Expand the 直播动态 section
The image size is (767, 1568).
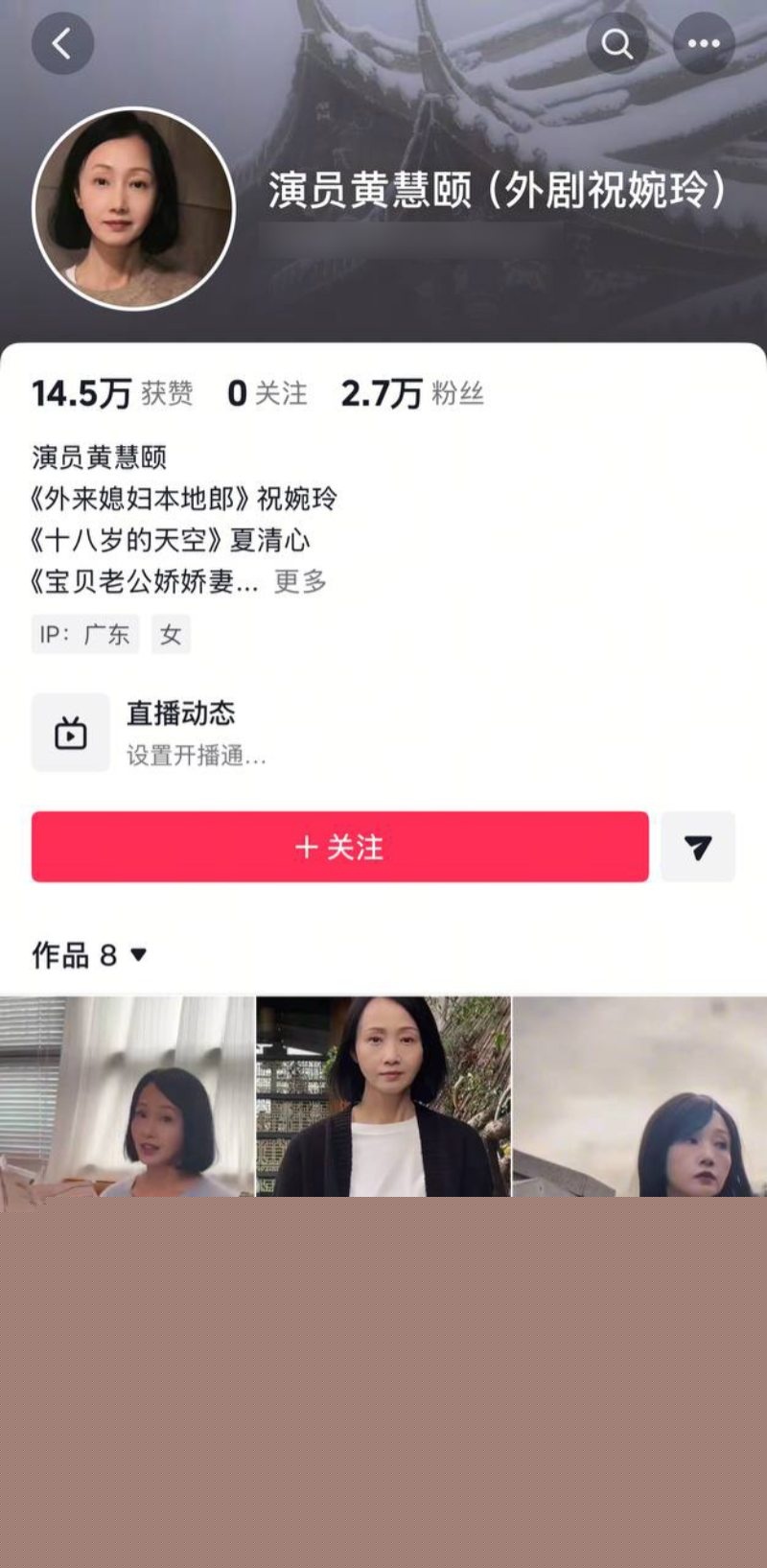pos(181,713)
